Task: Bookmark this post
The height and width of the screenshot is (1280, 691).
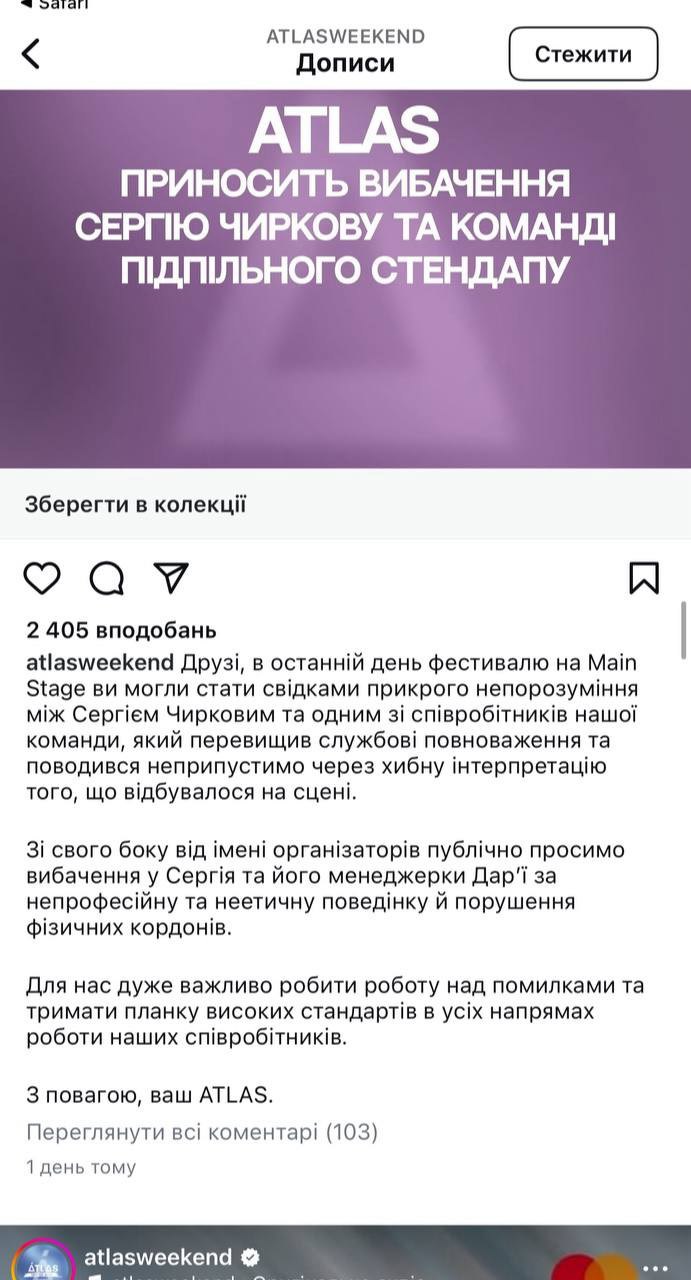Action: coord(644,578)
